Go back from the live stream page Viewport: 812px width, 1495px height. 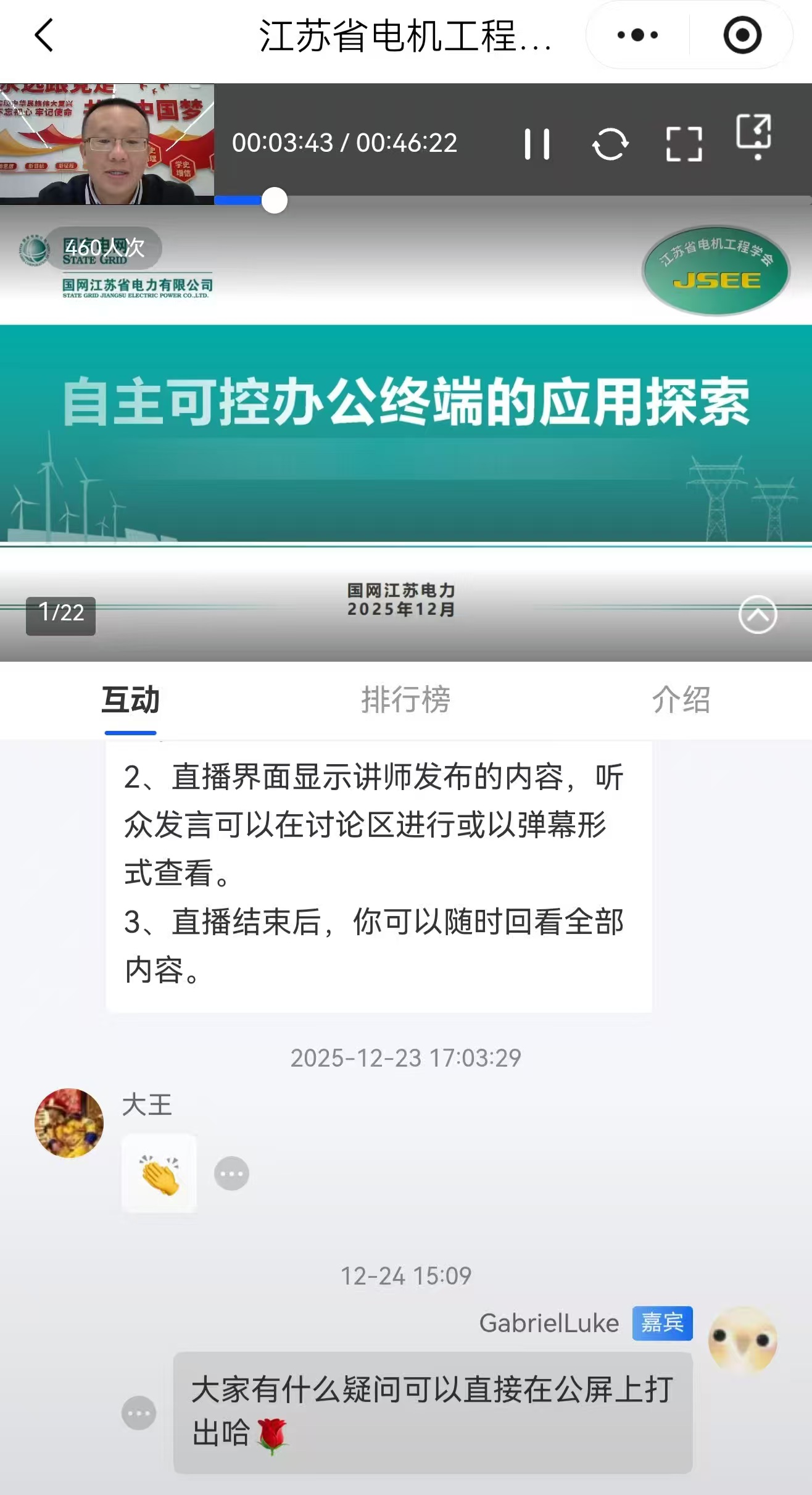pyautogui.click(x=44, y=35)
